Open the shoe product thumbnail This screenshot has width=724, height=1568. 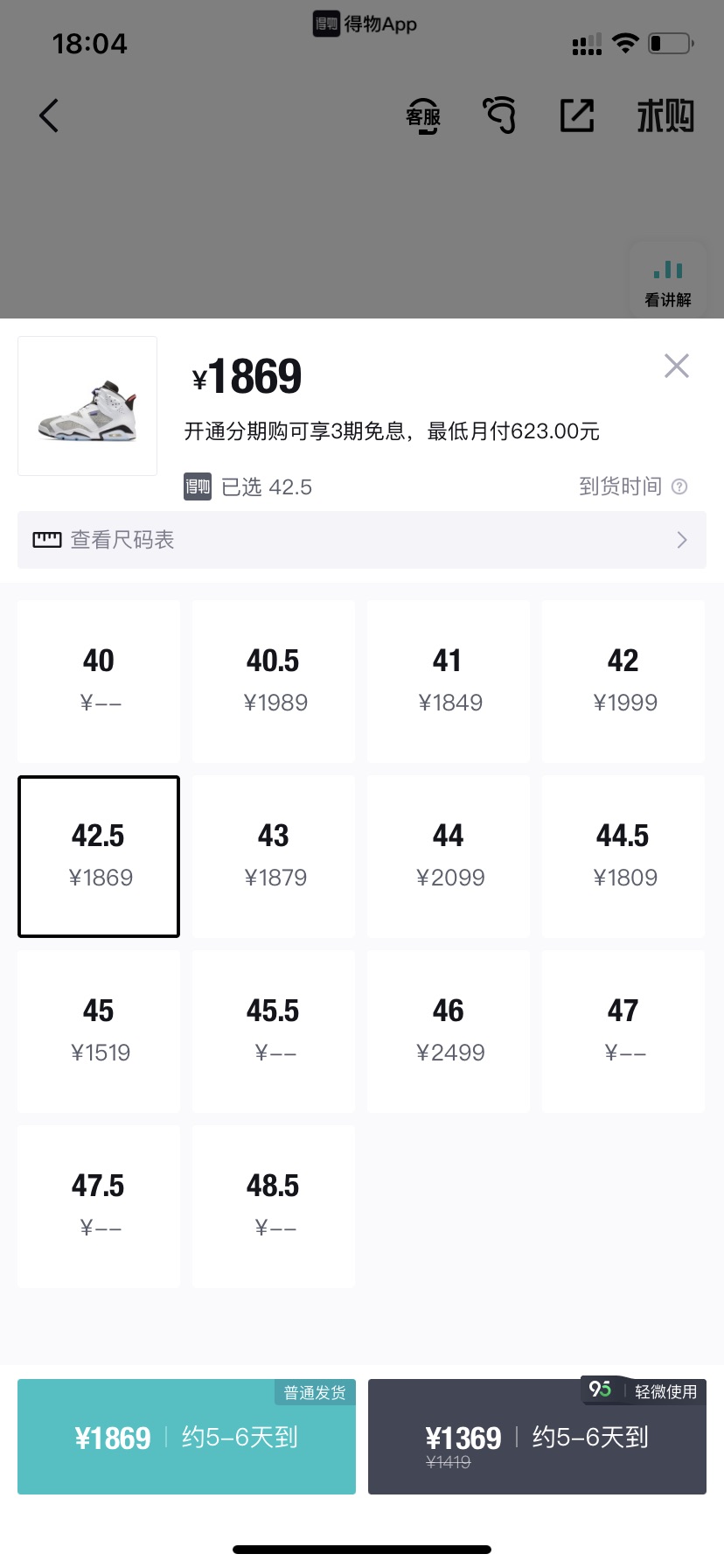[87, 406]
